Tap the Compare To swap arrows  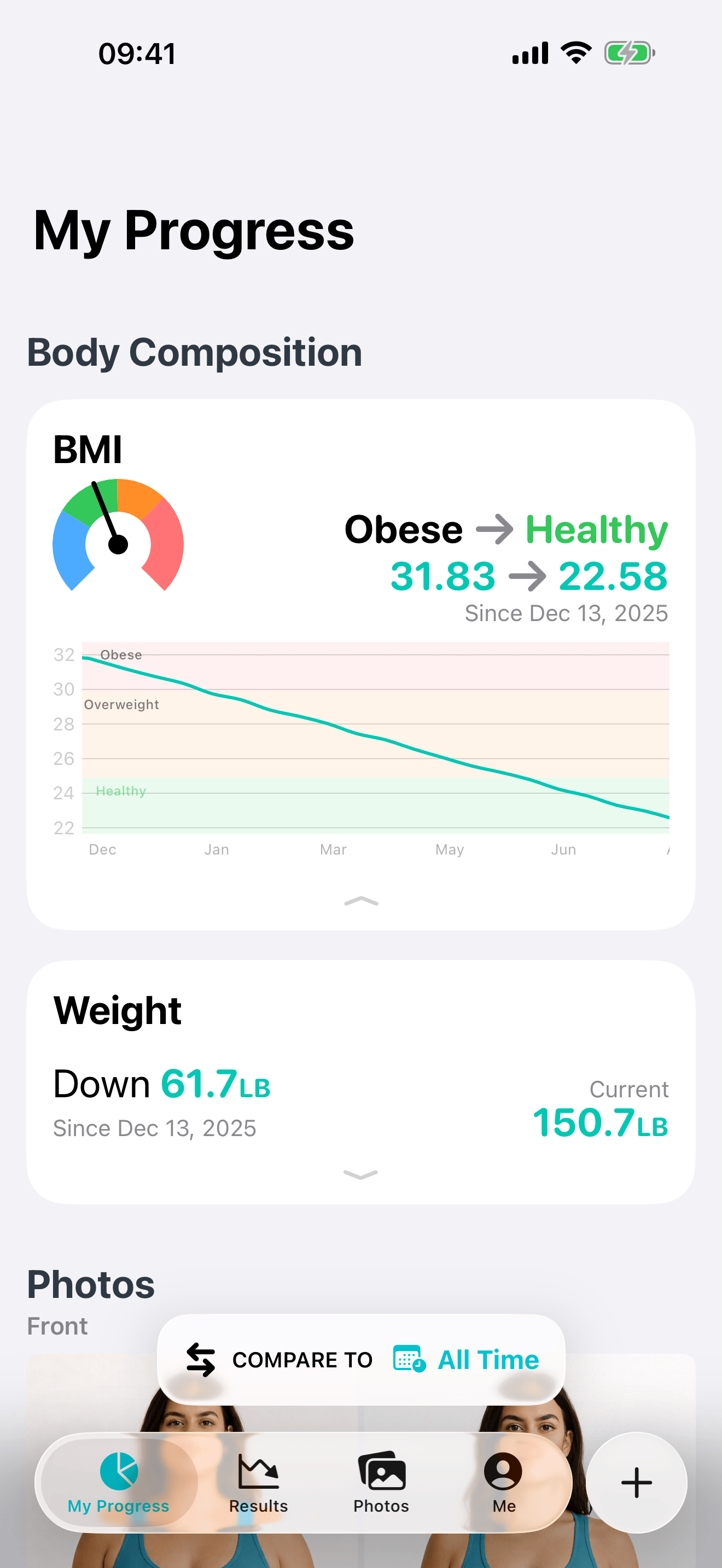[x=200, y=1359]
